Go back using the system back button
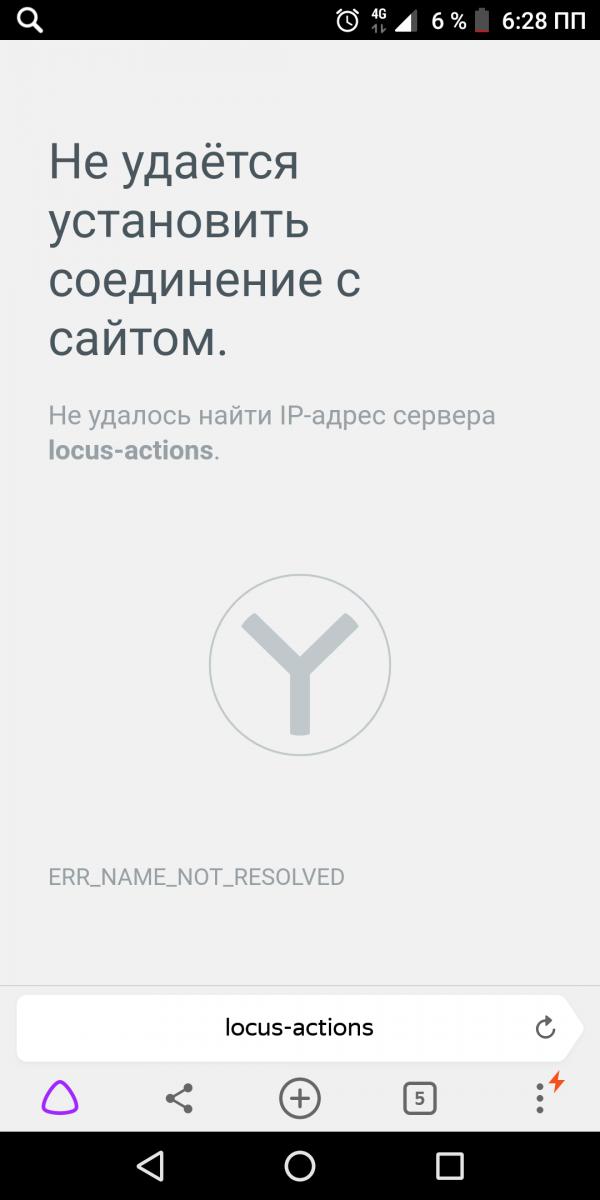The width and height of the screenshot is (600, 1200). tap(150, 1166)
